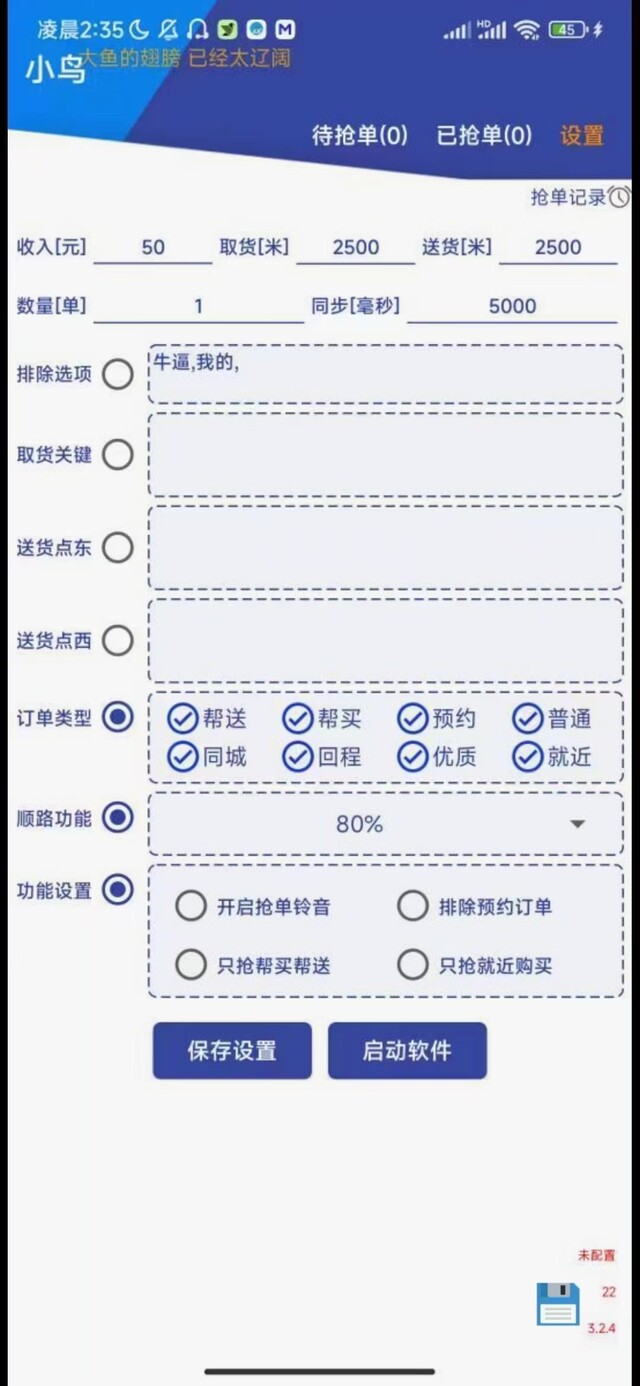Image resolution: width=640 pixels, height=1386 pixels.
Task: Select the 排除选项 radio button
Action: (118, 375)
